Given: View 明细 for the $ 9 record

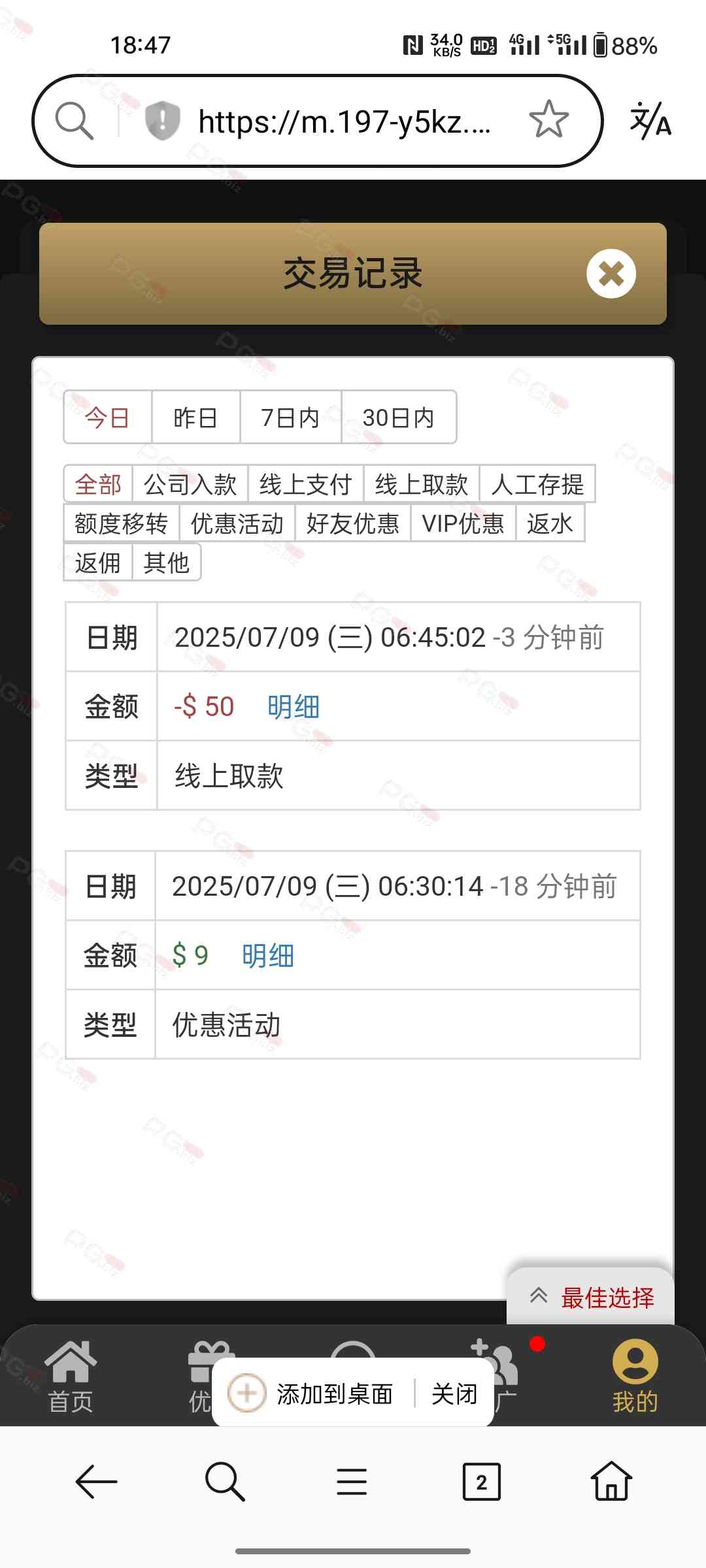Looking at the screenshot, I should (x=268, y=956).
